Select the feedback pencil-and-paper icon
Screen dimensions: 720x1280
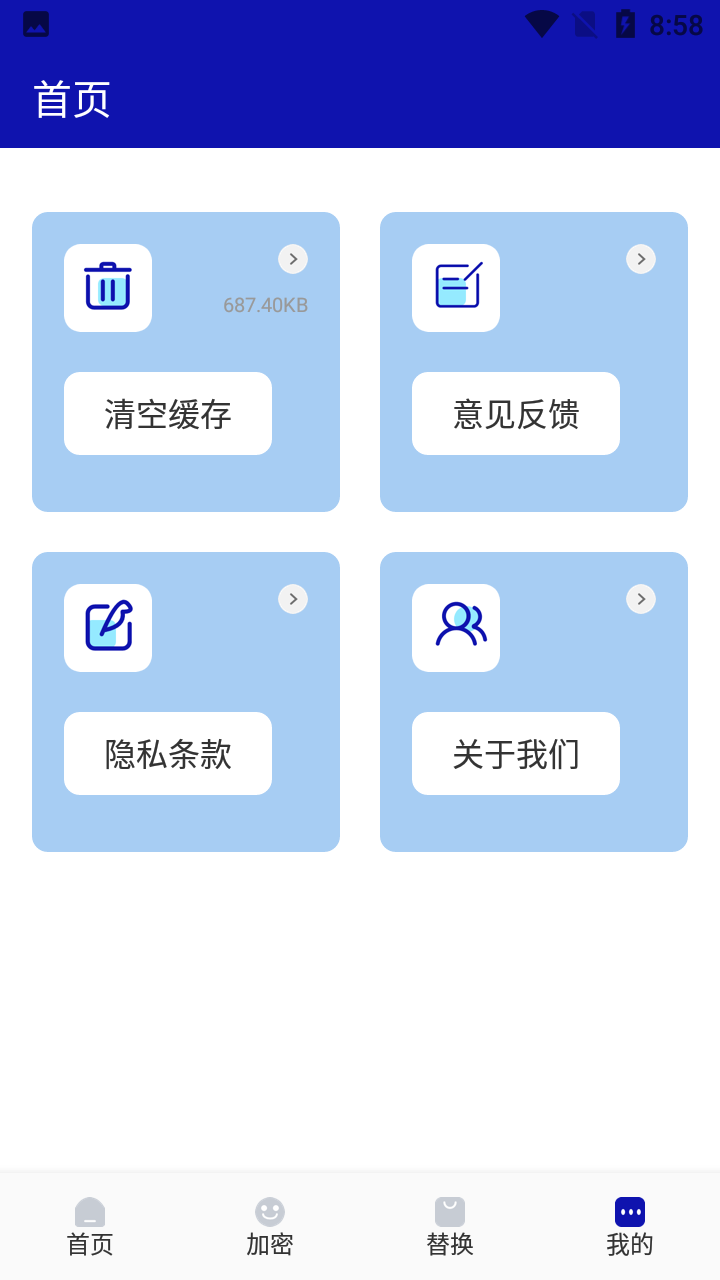click(x=455, y=287)
